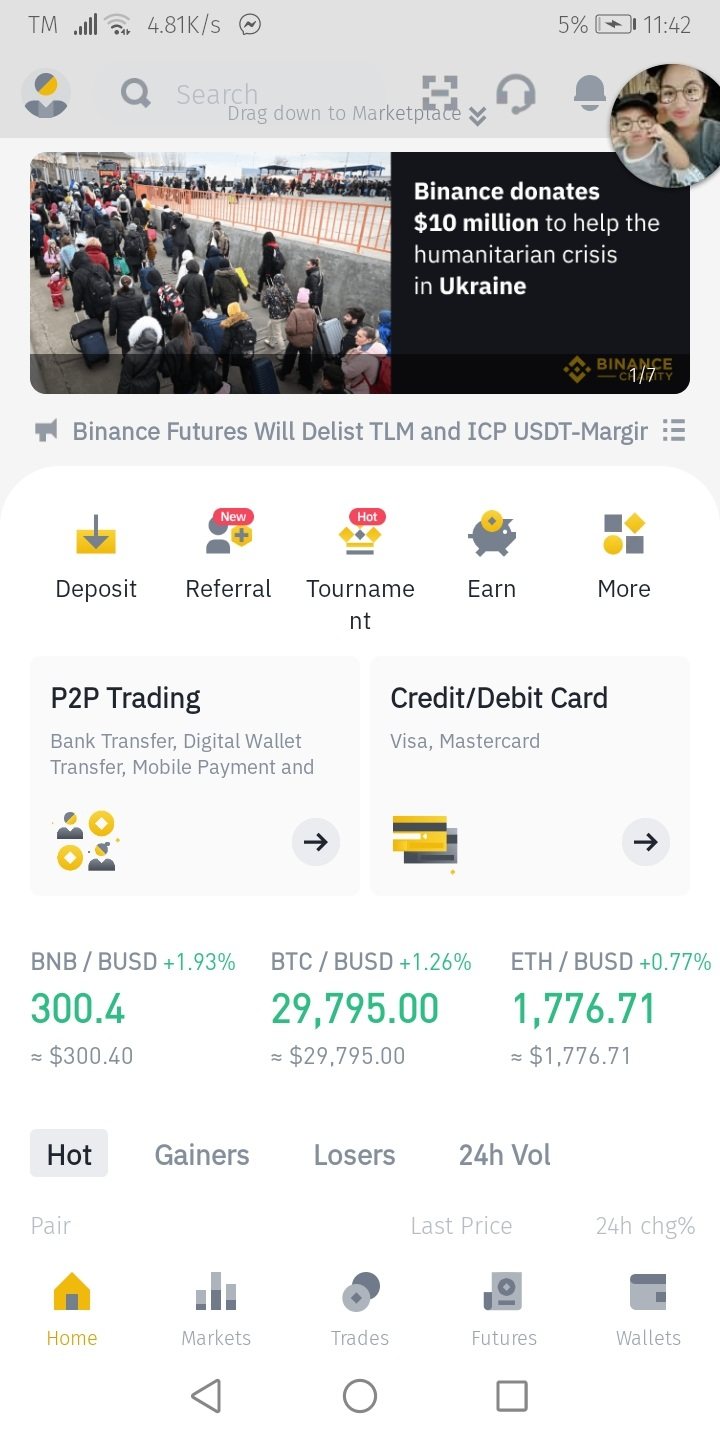Switch to the Gainers tab
The image size is (720, 1440).
(202, 1155)
